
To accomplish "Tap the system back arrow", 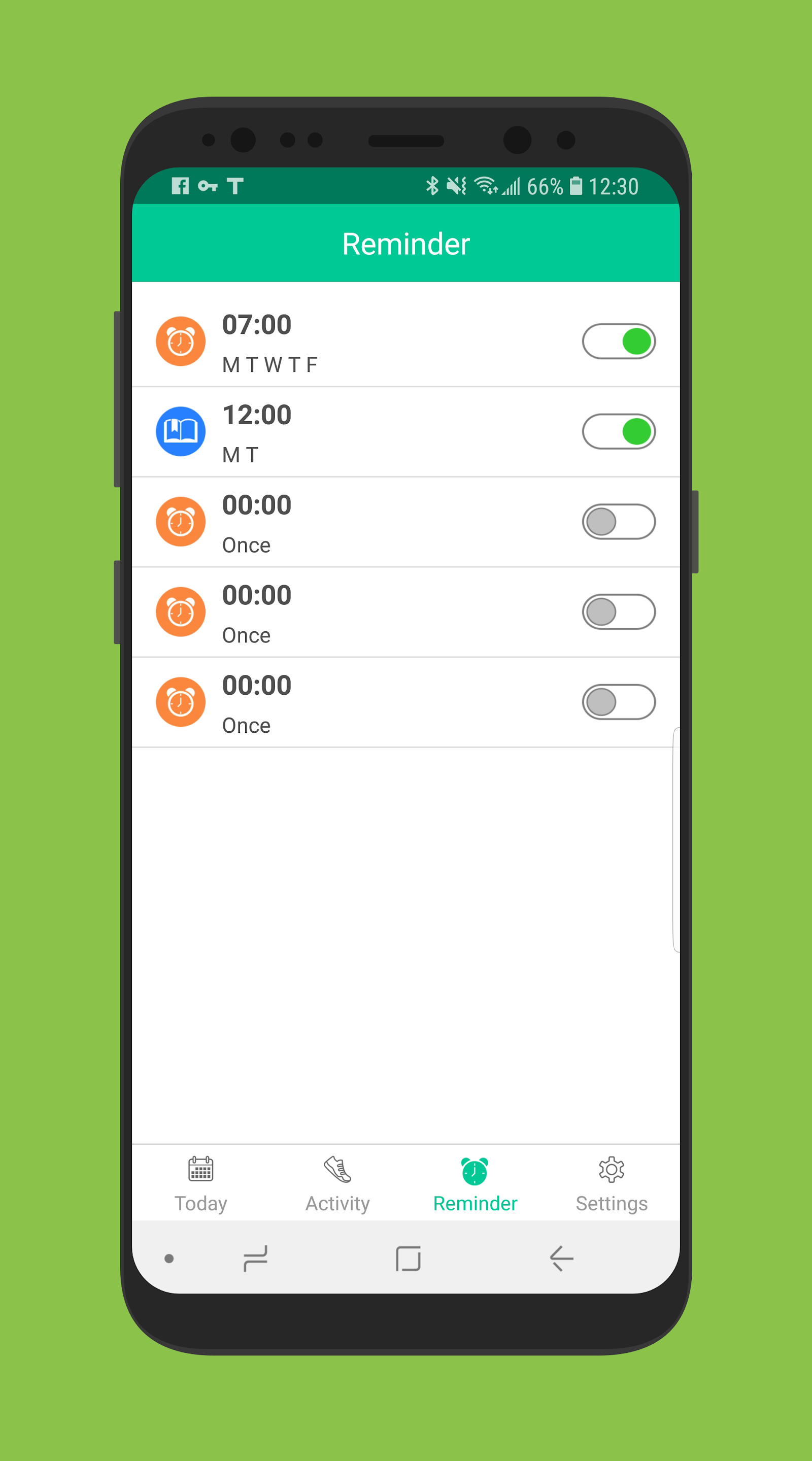I will [x=561, y=1259].
